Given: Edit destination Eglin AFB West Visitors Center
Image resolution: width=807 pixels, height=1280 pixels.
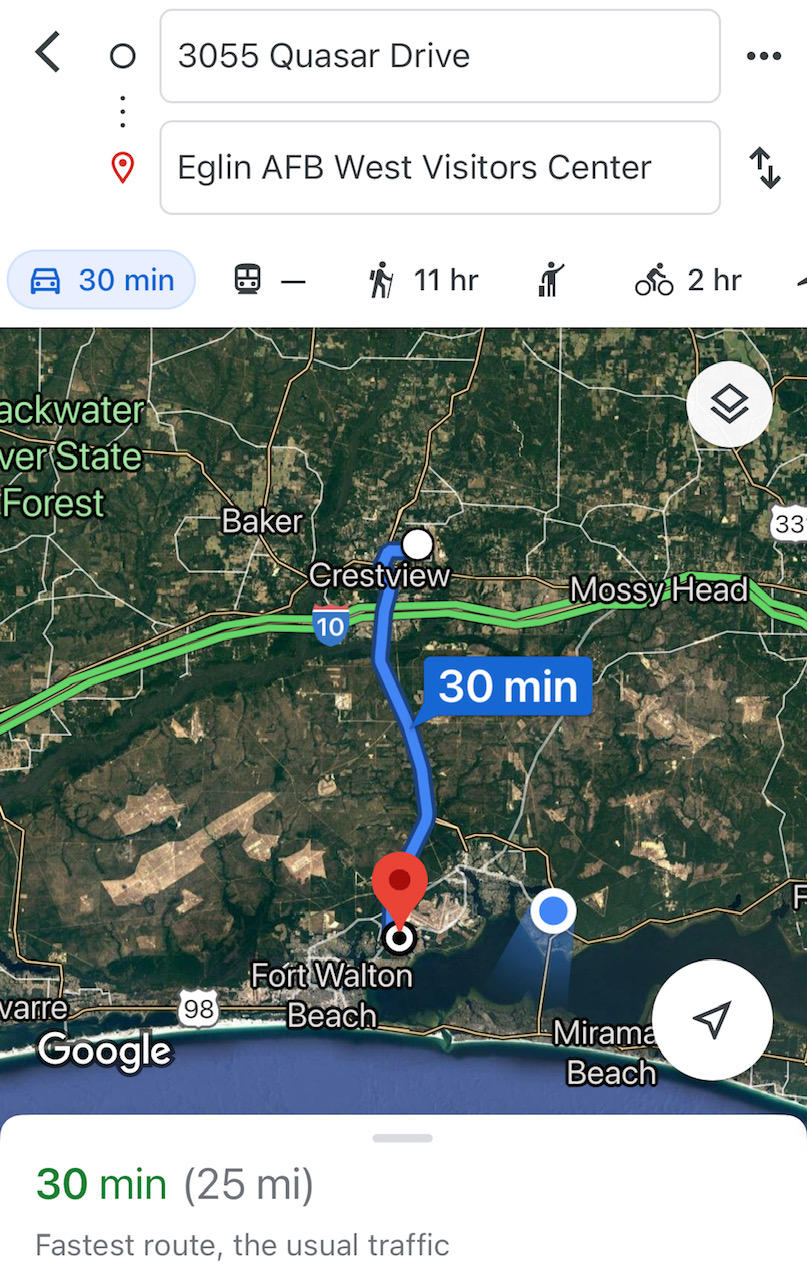Looking at the screenshot, I should pos(439,167).
